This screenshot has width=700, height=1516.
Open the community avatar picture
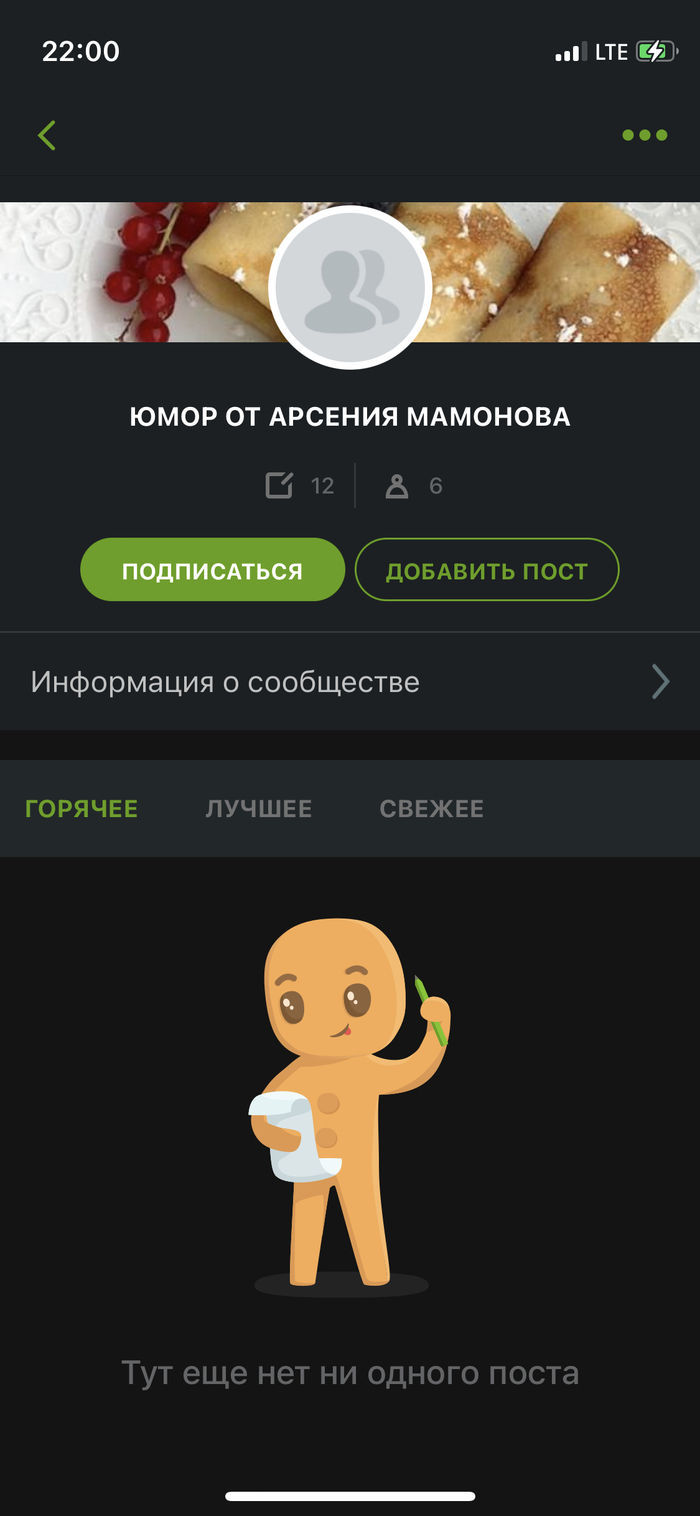pyautogui.click(x=350, y=288)
